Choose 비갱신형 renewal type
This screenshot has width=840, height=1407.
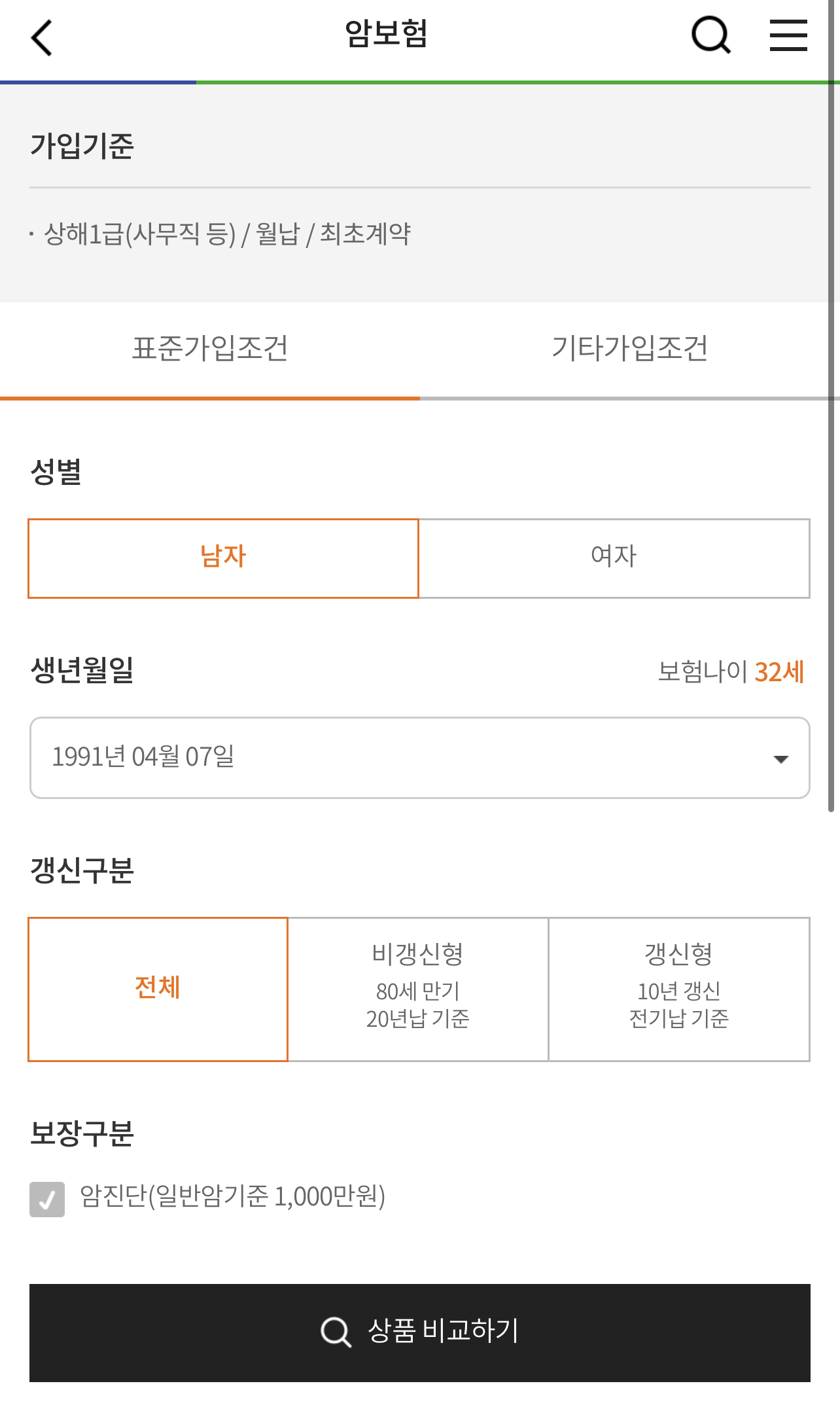click(417, 988)
